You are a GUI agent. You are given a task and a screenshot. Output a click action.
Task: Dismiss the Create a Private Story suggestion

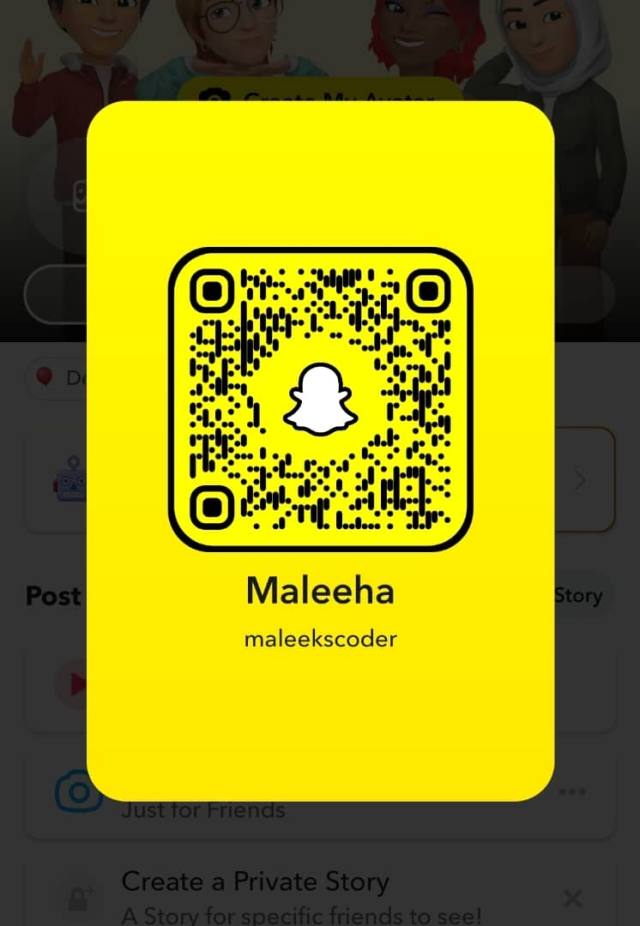pyautogui.click(x=572, y=898)
